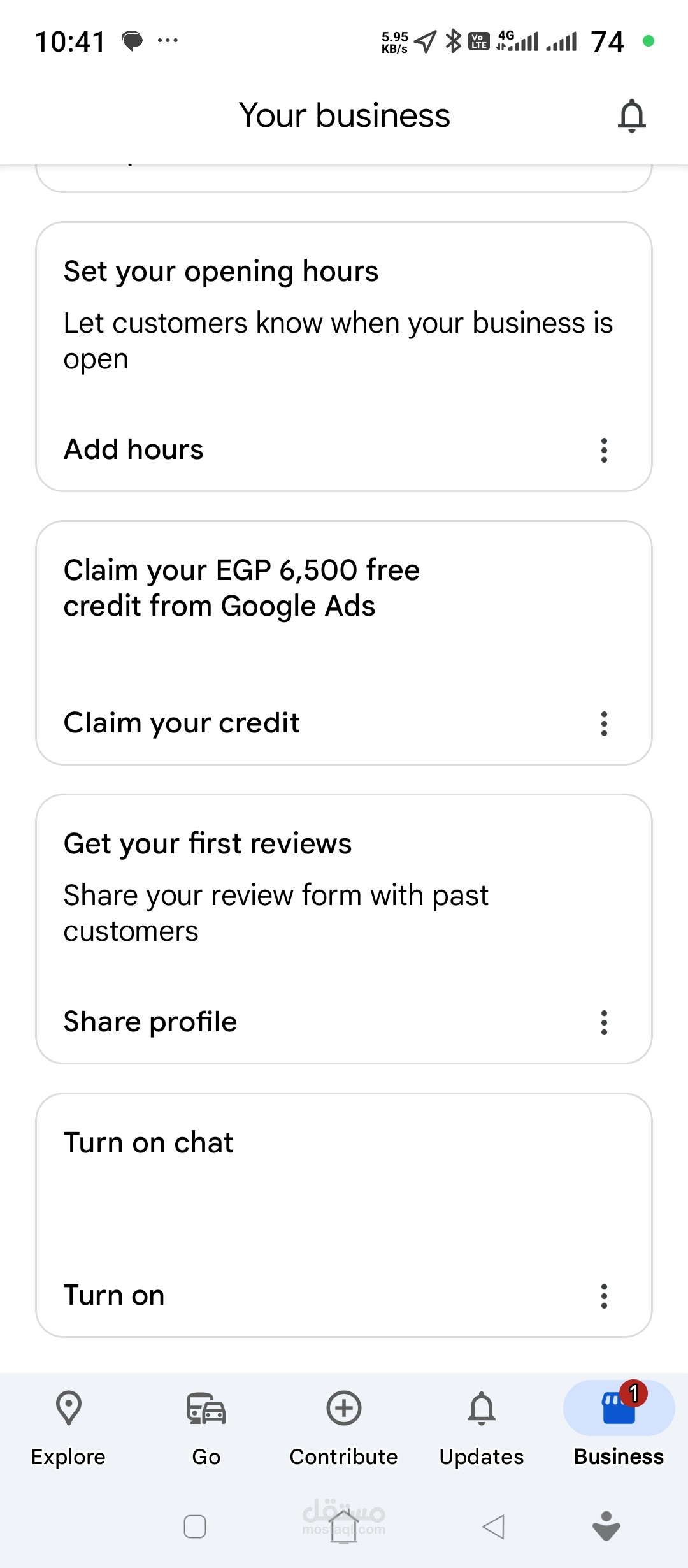This screenshot has width=688, height=1568.
Task: Open options for the opening hours card
Action: (604, 450)
